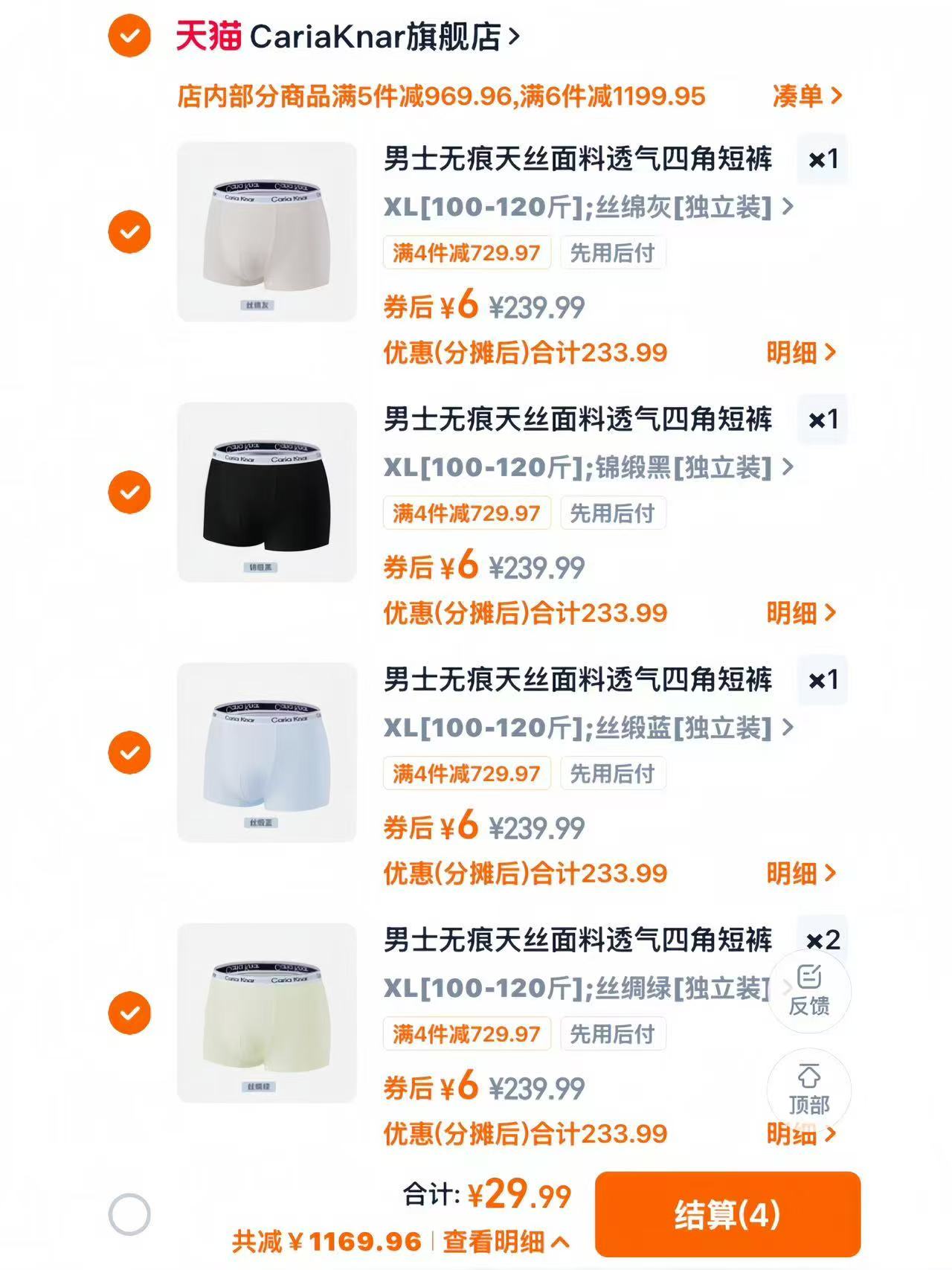Viewport: 952px width, 1270px height.
Task: Click 先用后付 on the 丝绸绿 item
Action: (x=611, y=1033)
